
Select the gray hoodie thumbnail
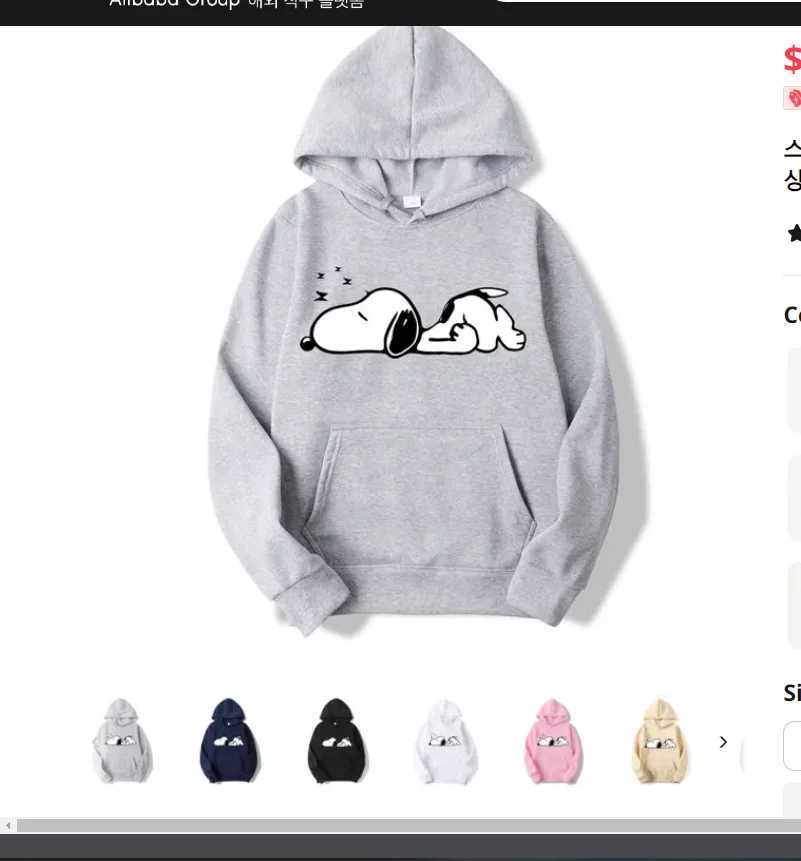tap(122, 741)
